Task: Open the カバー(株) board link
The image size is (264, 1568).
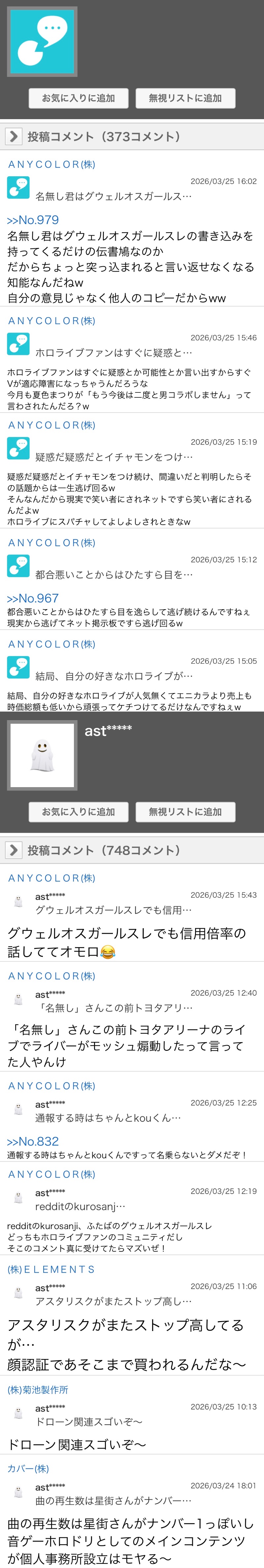Action: point(28,1469)
